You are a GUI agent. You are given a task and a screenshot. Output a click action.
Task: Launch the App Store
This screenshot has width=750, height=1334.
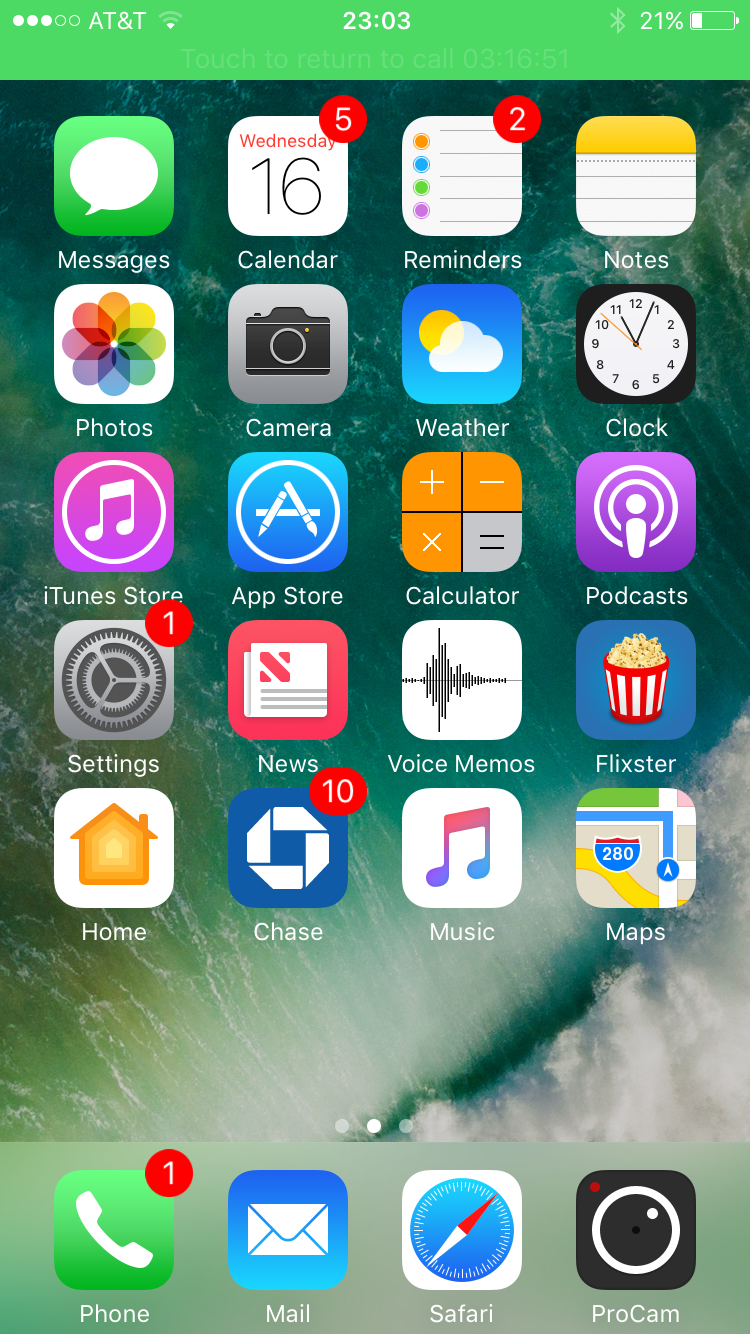288,512
